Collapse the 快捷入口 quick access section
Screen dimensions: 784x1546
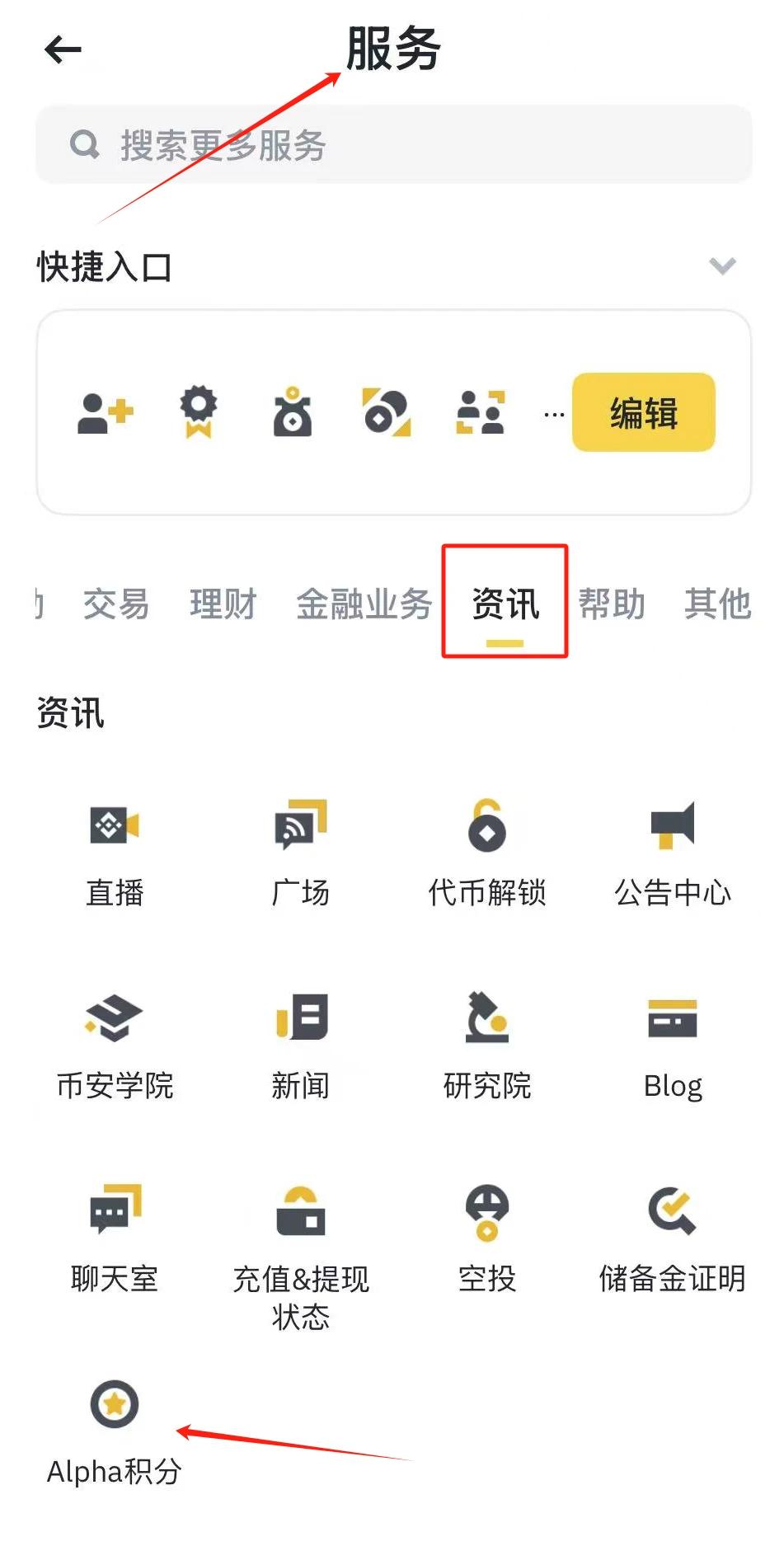tap(721, 265)
